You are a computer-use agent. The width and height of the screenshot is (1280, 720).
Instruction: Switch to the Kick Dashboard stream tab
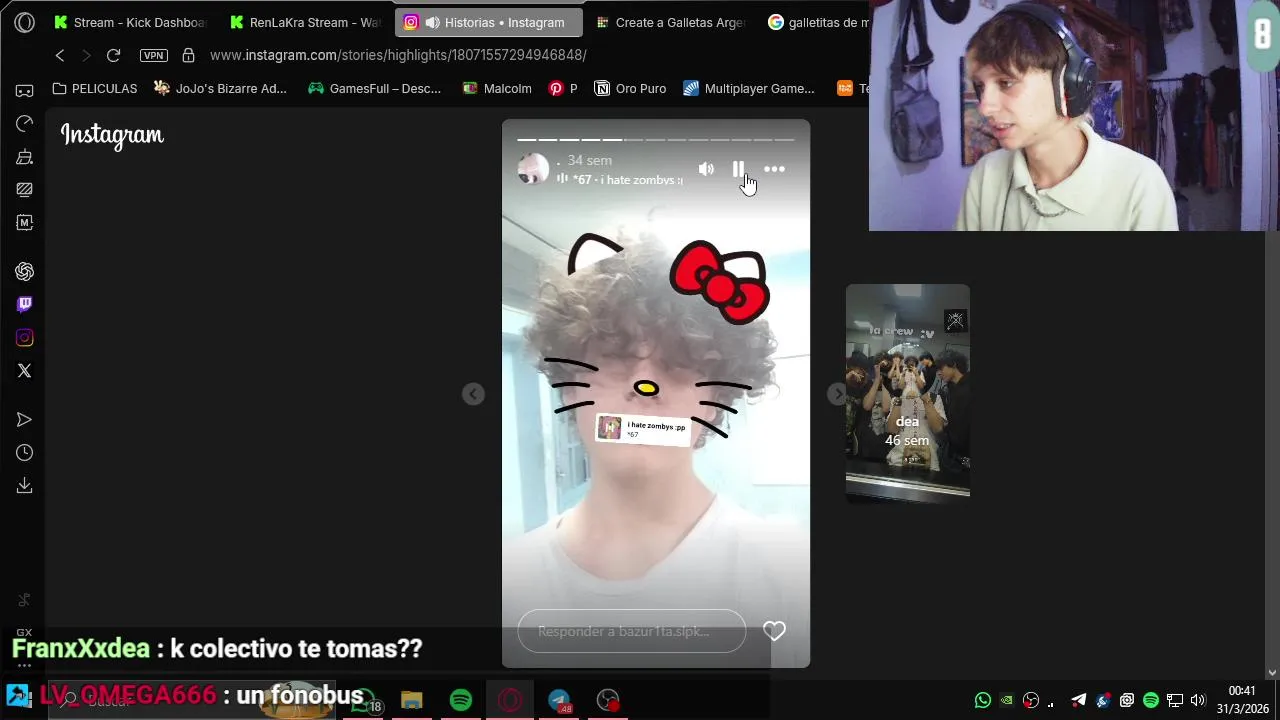tap(131, 22)
